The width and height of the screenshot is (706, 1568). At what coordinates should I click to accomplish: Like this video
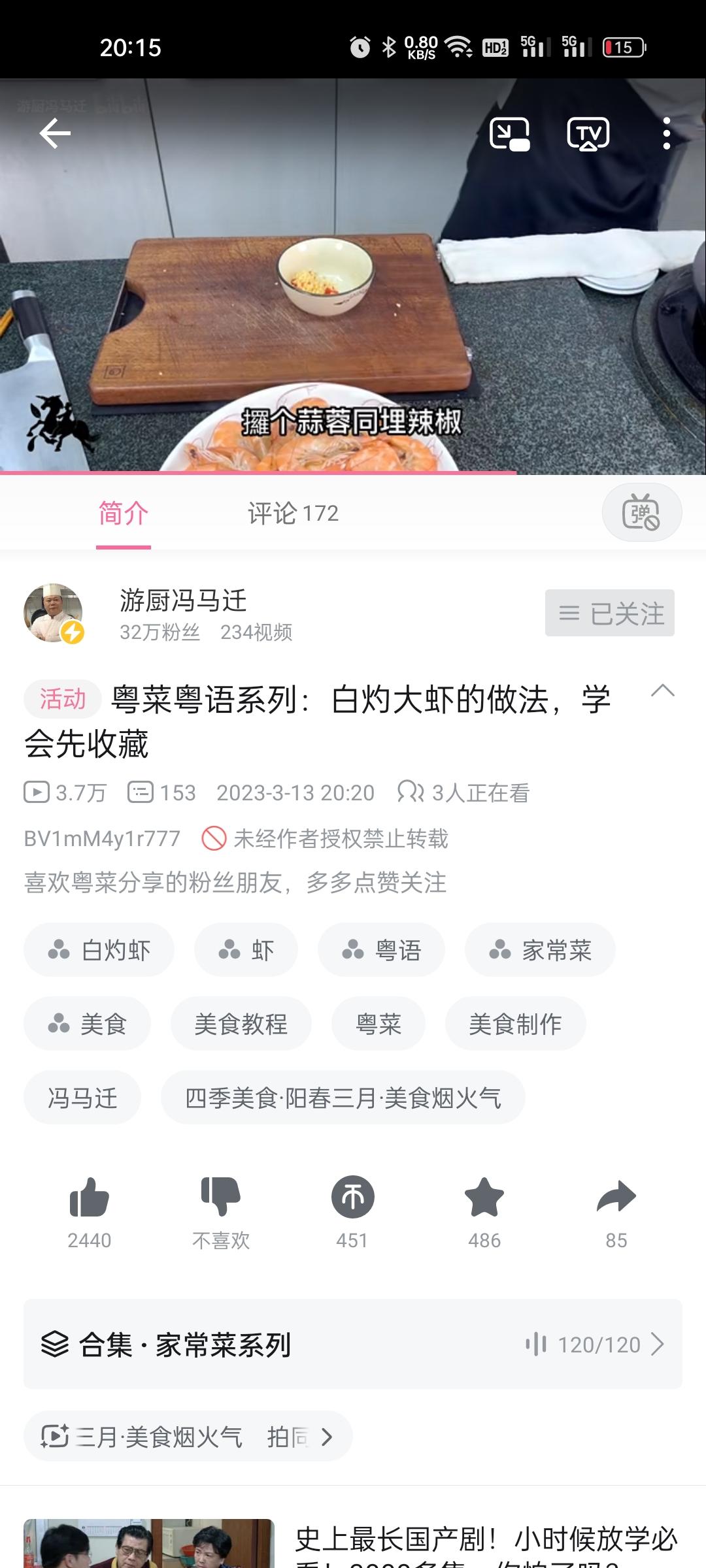click(90, 1198)
